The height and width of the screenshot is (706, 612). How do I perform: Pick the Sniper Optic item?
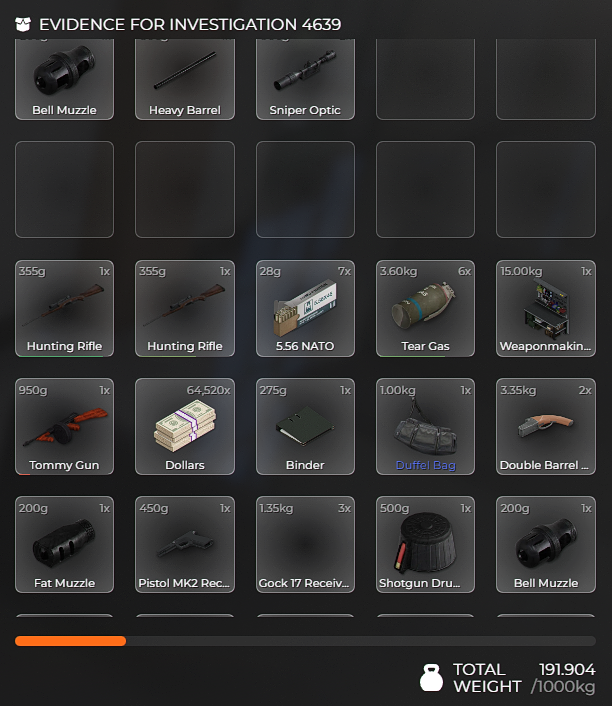(x=305, y=78)
